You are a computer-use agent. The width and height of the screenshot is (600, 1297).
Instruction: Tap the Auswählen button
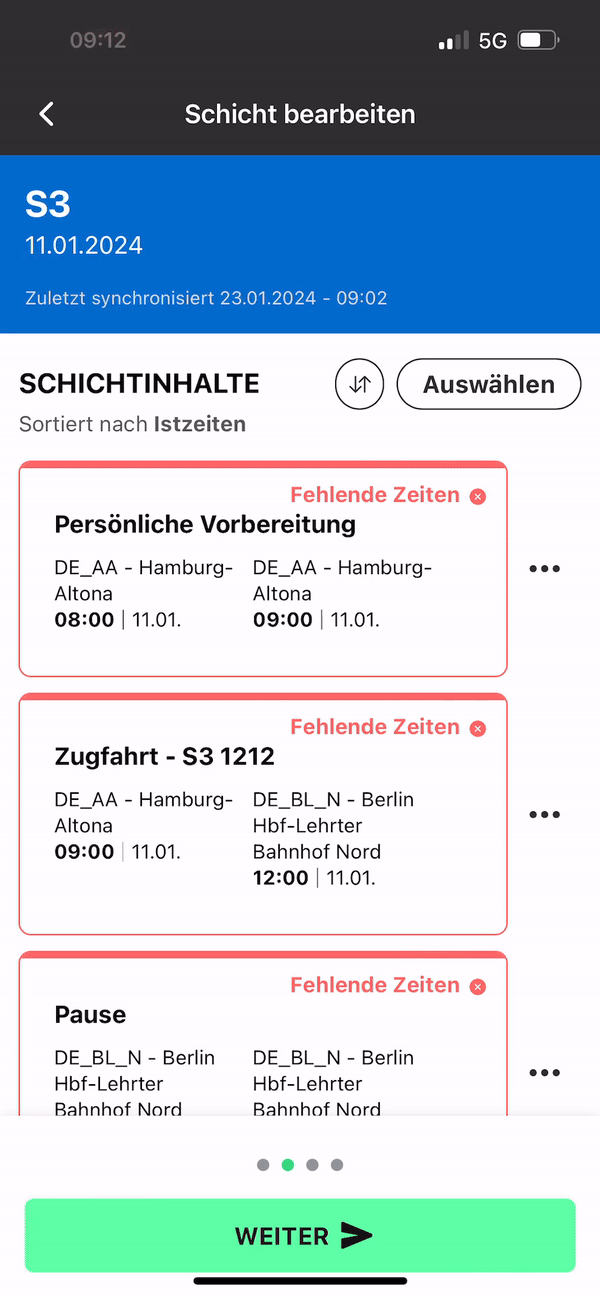[x=489, y=384]
